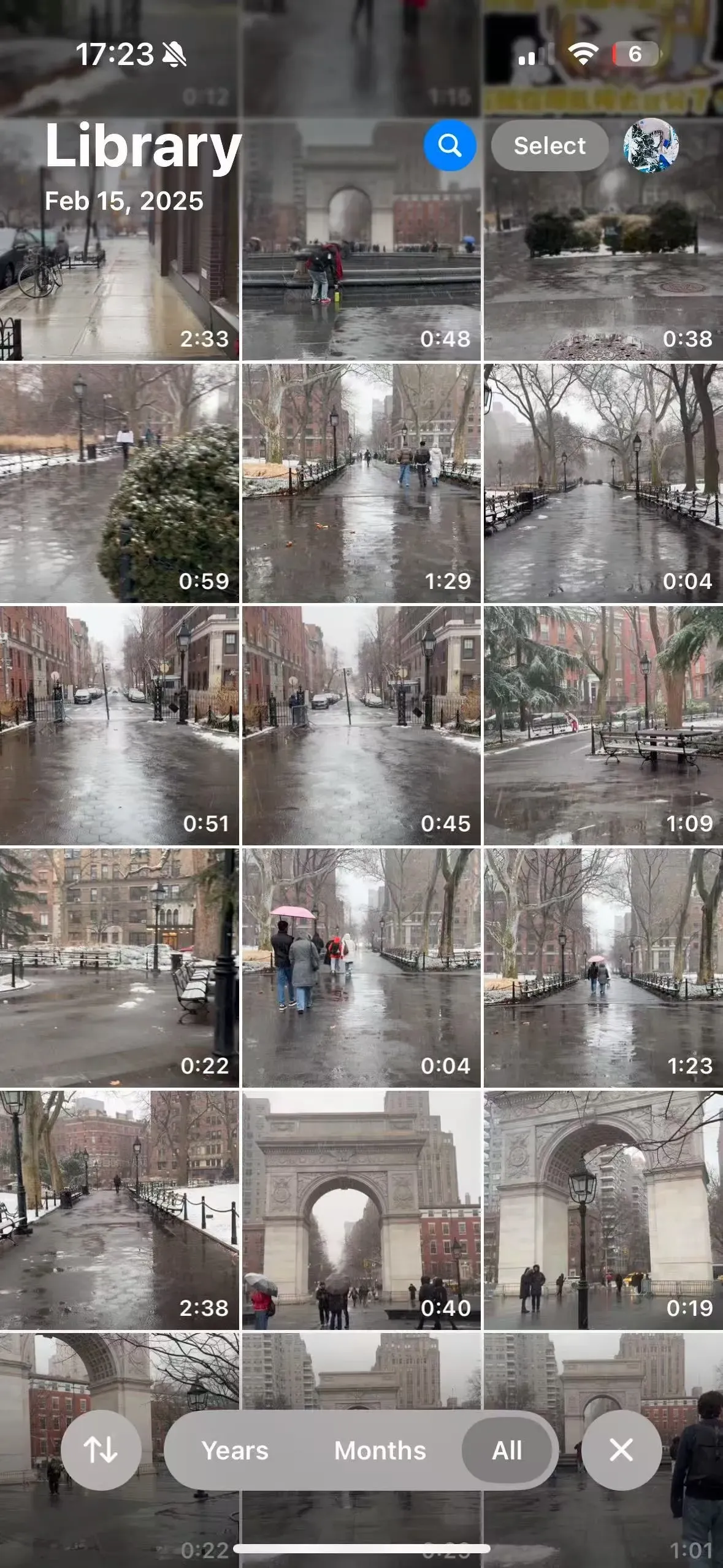Open the sort arrows button
The width and height of the screenshot is (723, 1568).
click(x=101, y=1450)
